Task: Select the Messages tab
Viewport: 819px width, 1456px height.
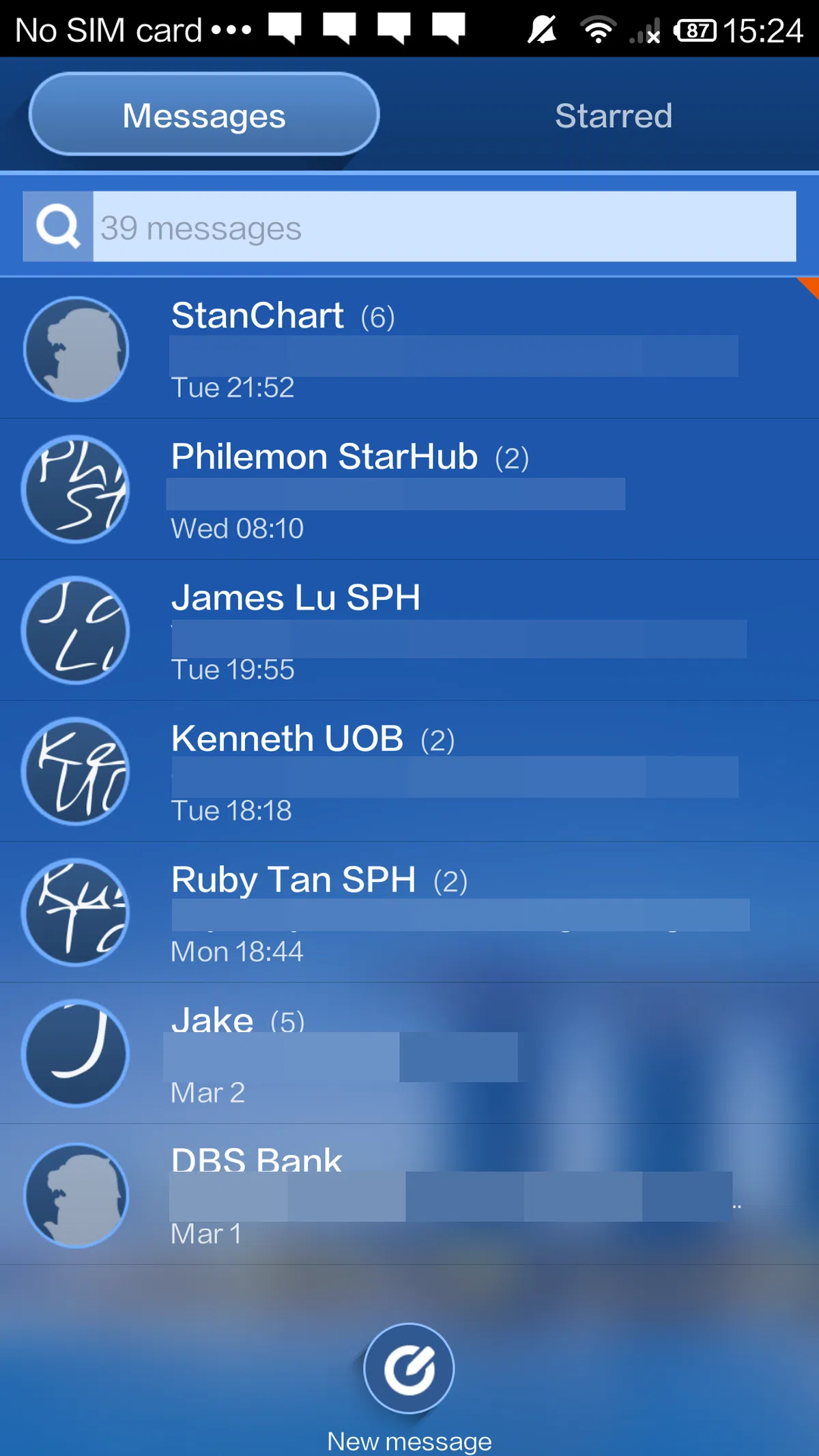Action: pyautogui.click(x=203, y=115)
